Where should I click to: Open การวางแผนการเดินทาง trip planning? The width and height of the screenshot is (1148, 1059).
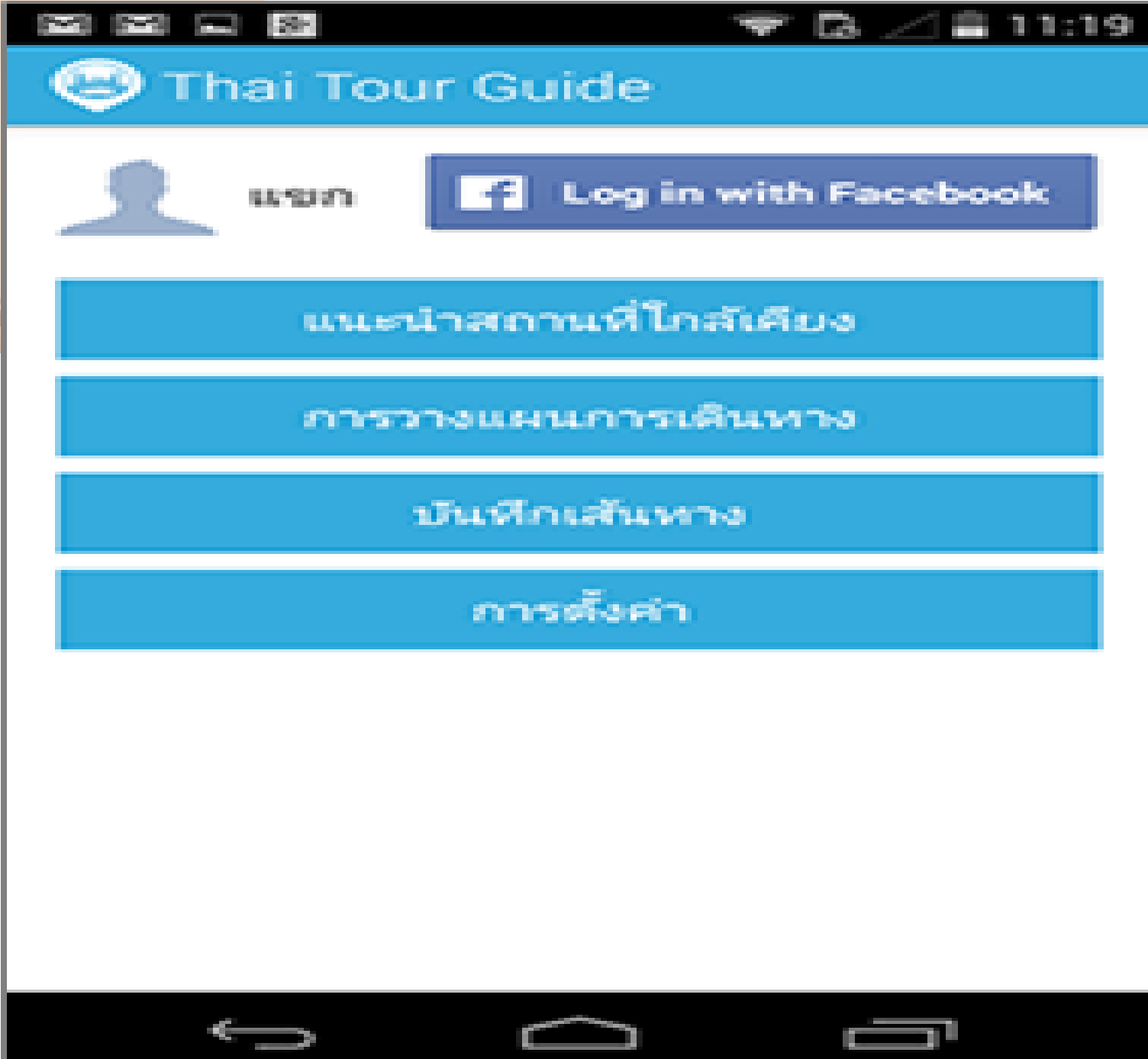coord(579,417)
